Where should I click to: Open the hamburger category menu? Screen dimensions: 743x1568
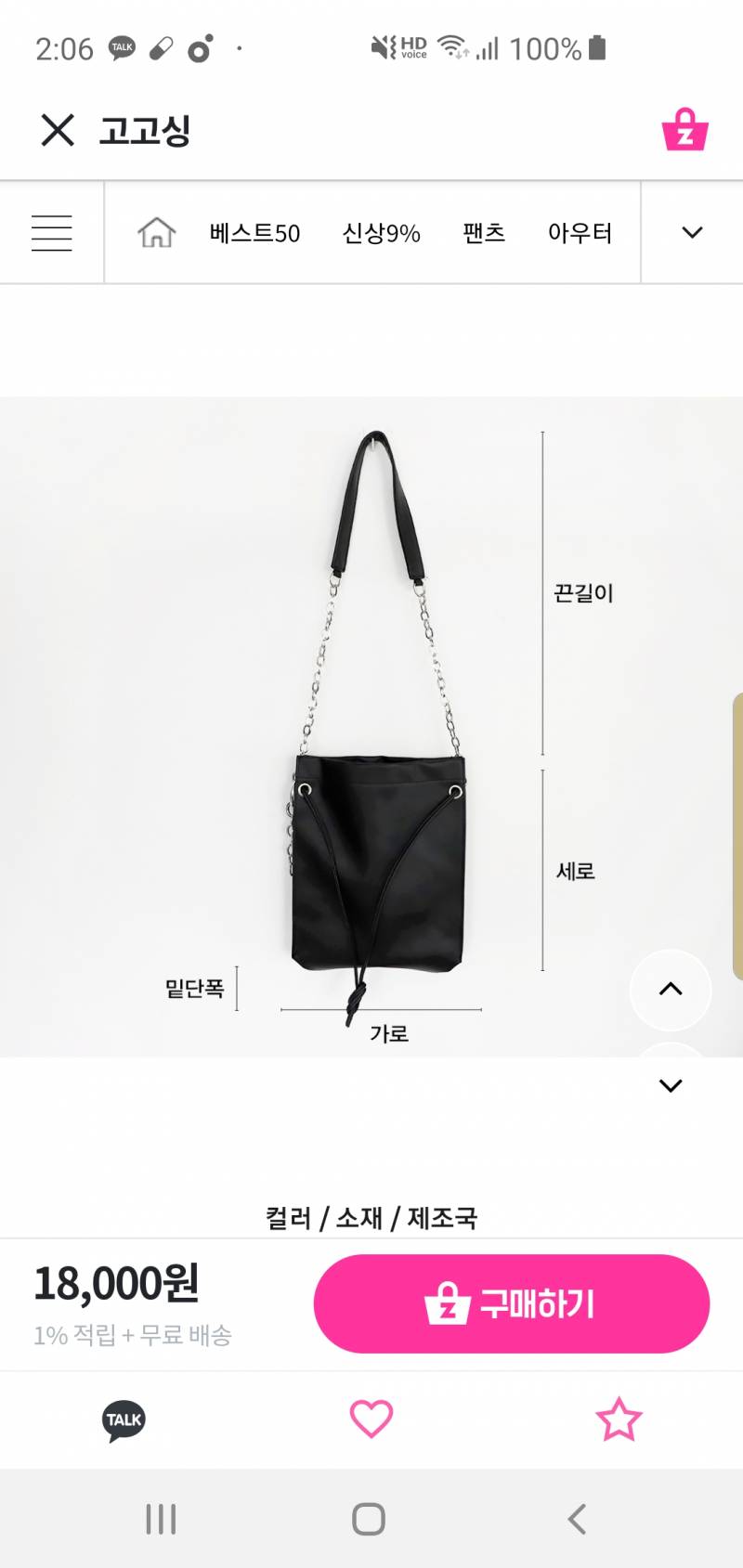coord(51,232)
